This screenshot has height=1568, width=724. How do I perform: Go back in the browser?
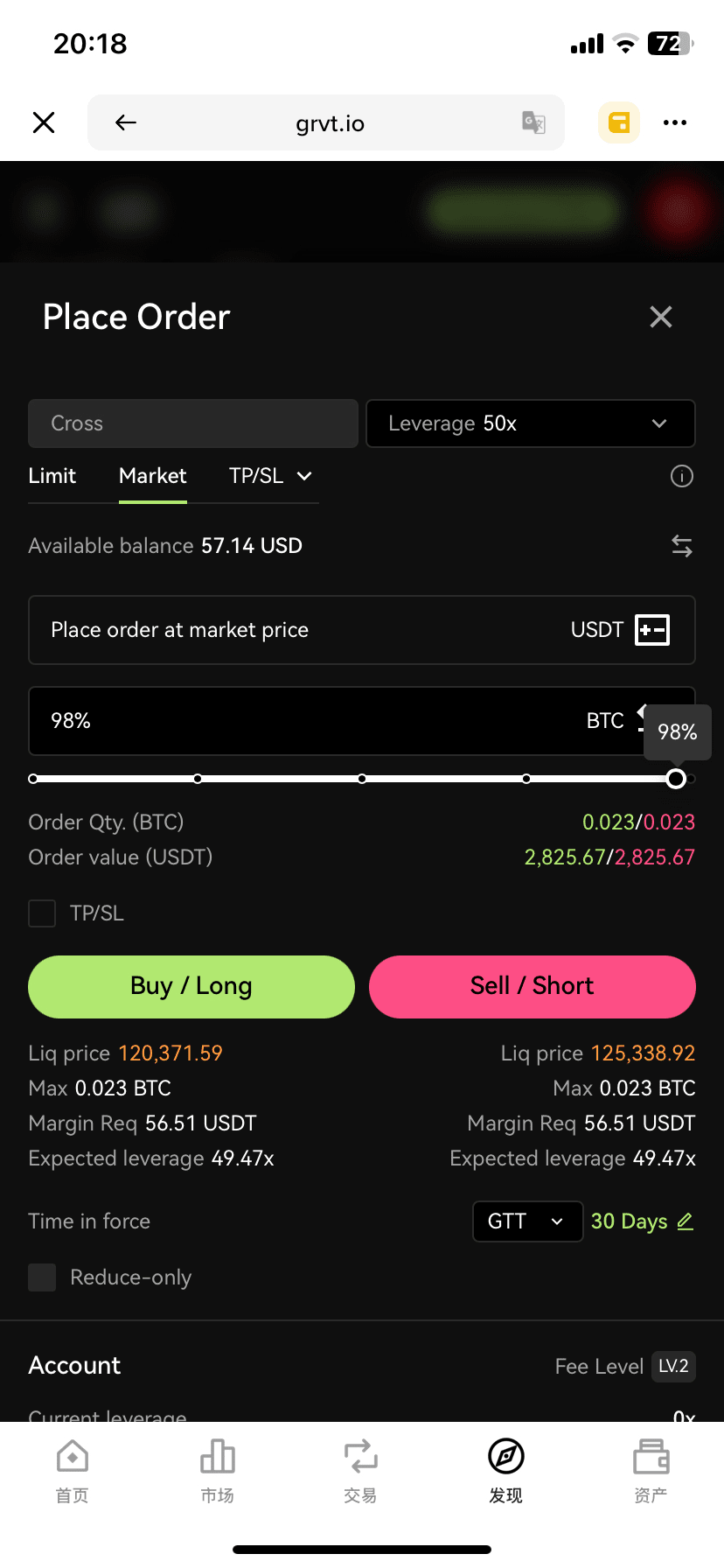pyautogui.click(x=126, y=122)
